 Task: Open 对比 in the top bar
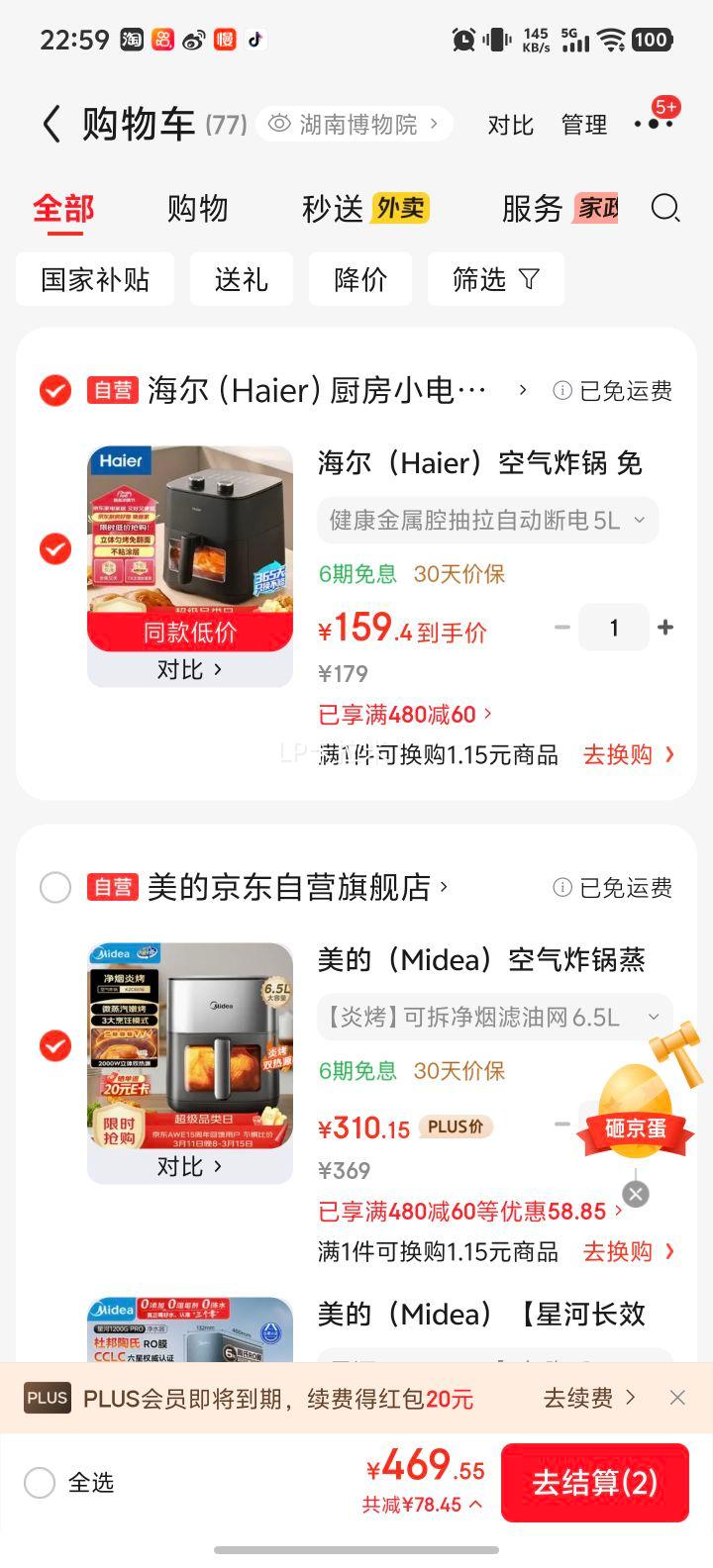click(x=510, y=125)
